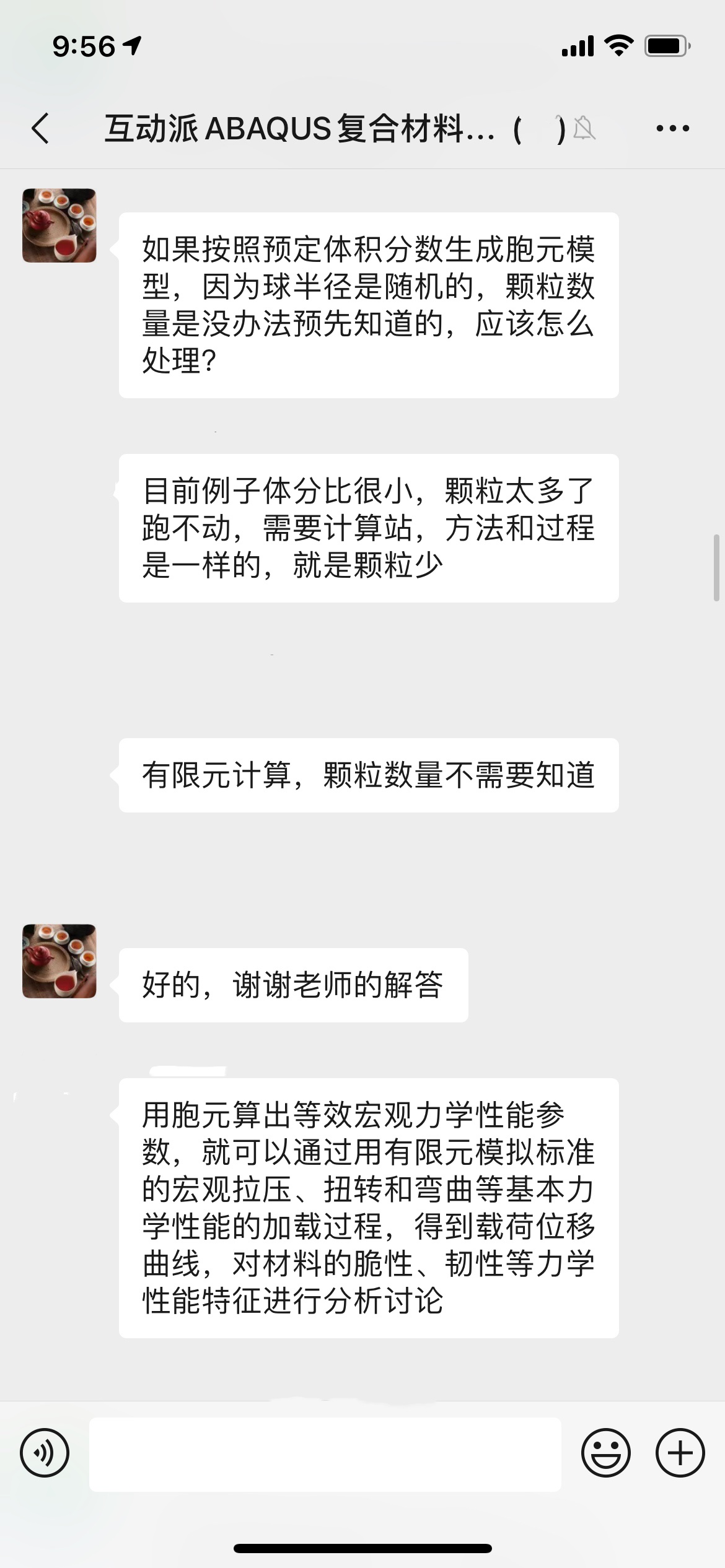Switch to voice message input
The image size is (725, 1568).
tap(45, 1453)
